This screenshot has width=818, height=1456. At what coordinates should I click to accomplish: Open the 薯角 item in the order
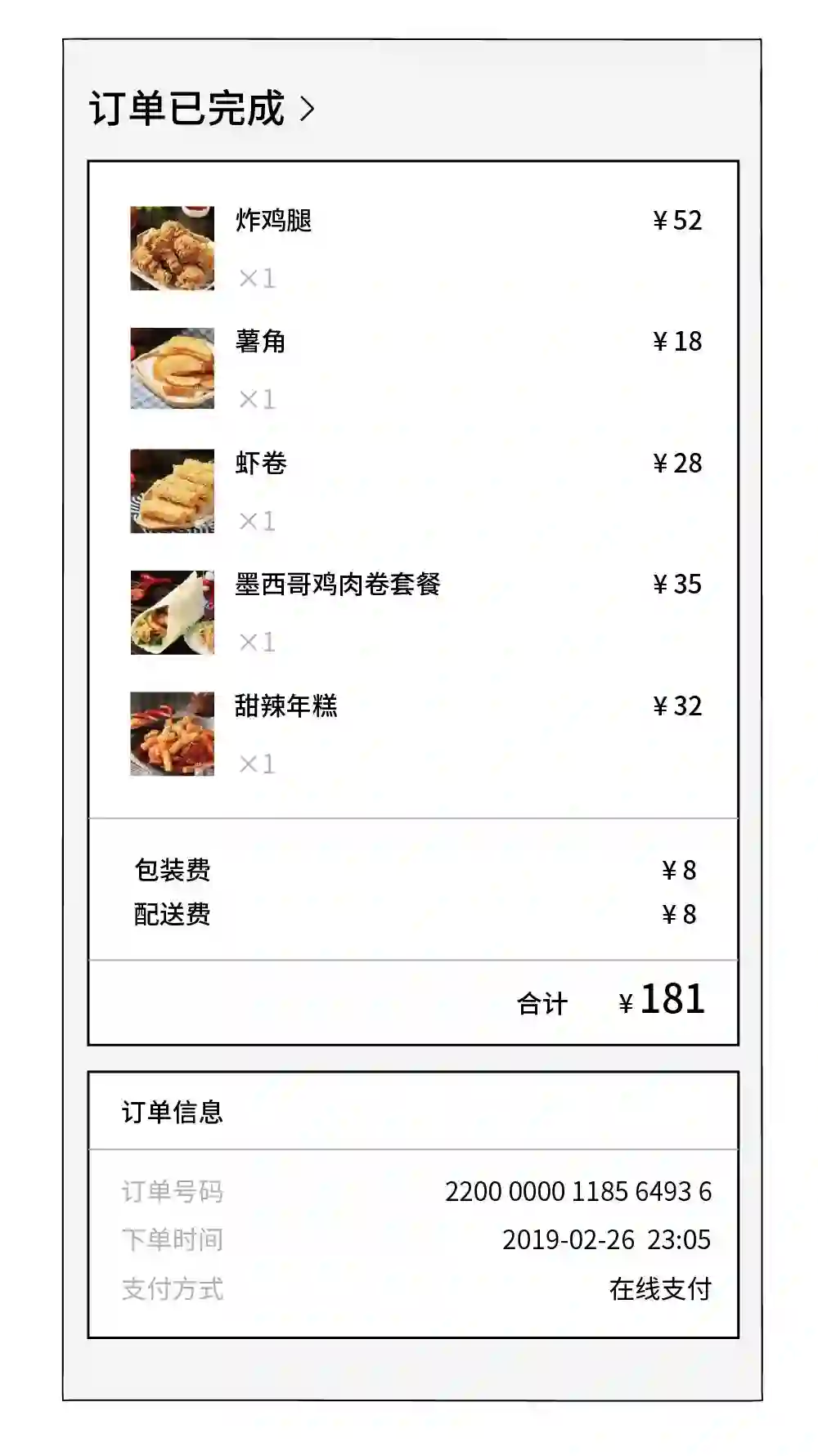260,342
